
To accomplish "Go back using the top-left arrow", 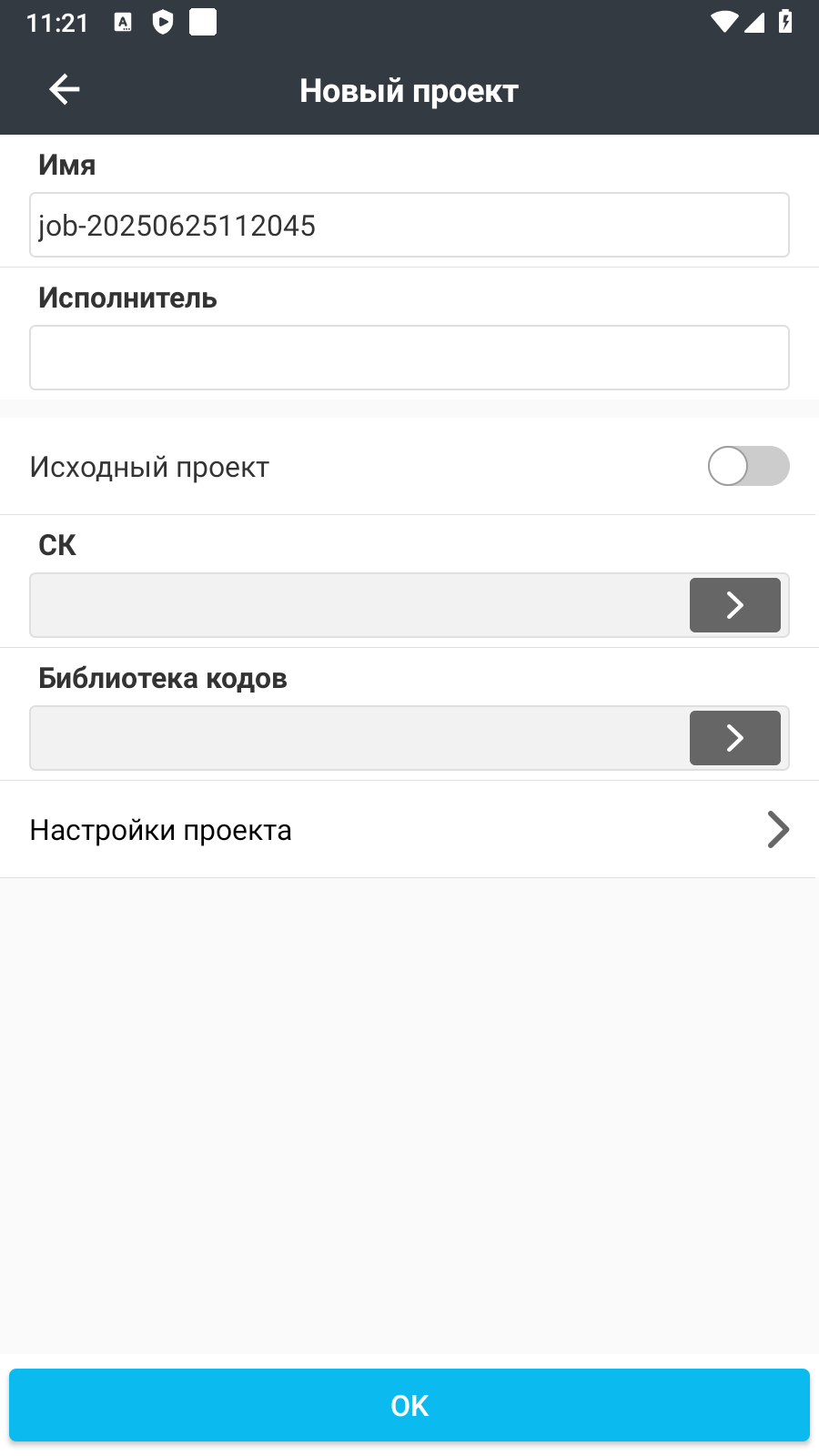I will (64, 89).
